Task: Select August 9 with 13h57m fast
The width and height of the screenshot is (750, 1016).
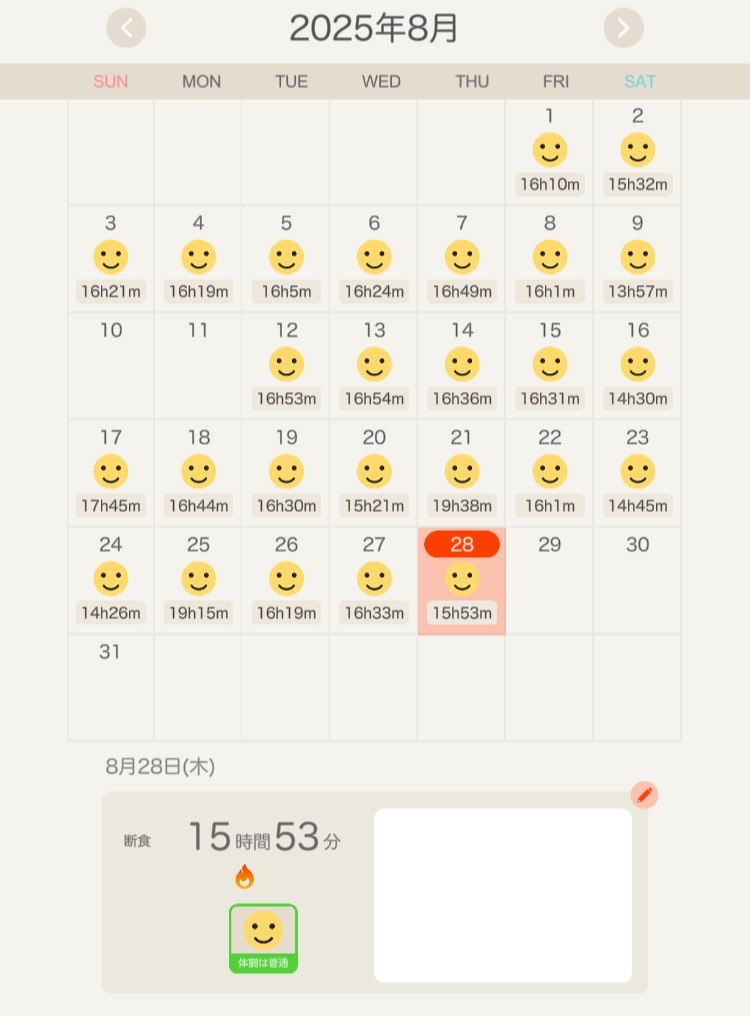Action: coord(637,259)
